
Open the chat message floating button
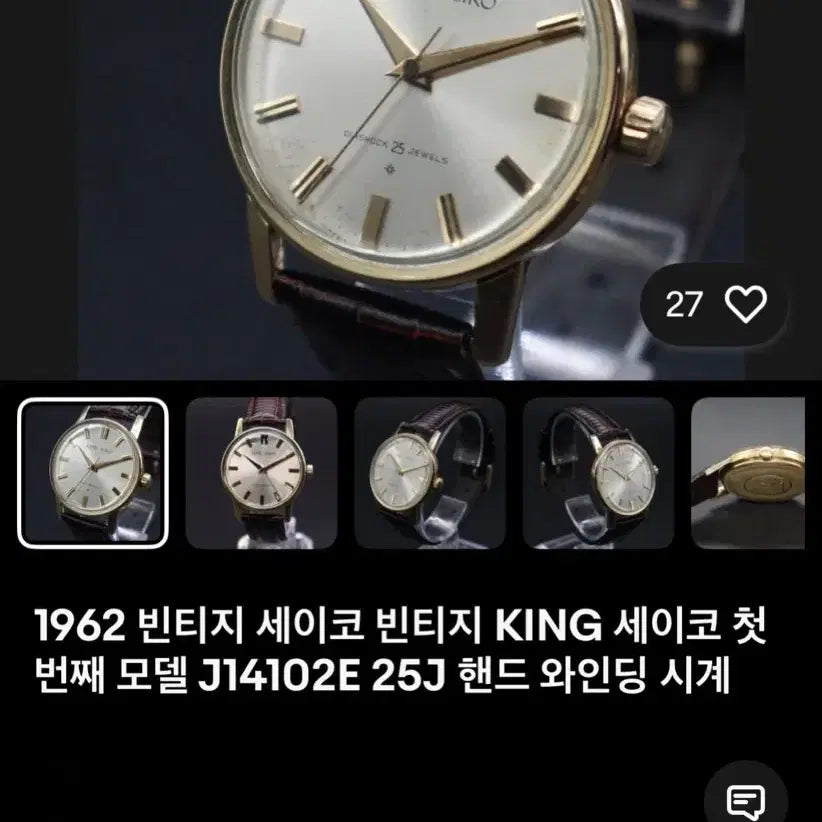tap(746, 800)
